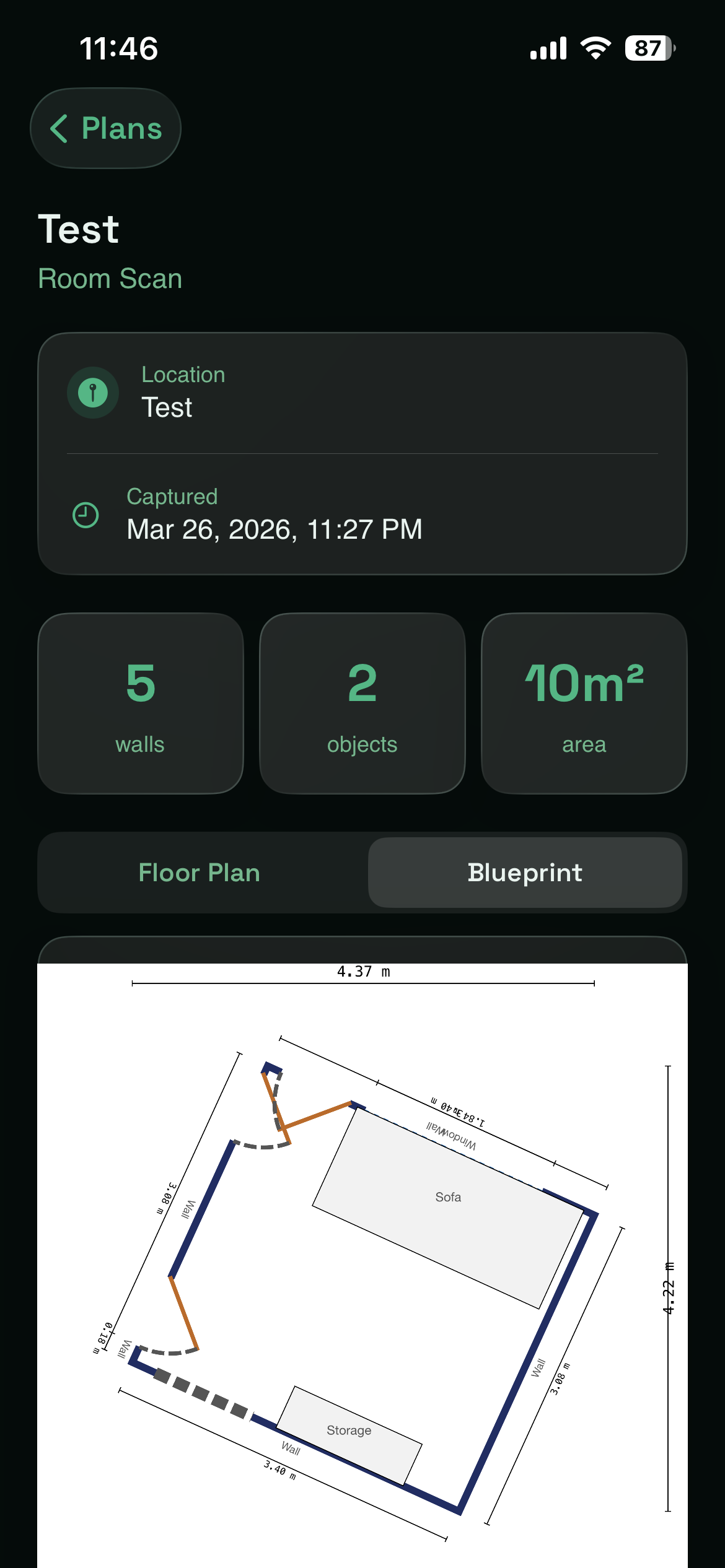Switch to the Floor Plan view

coord(200,873)
